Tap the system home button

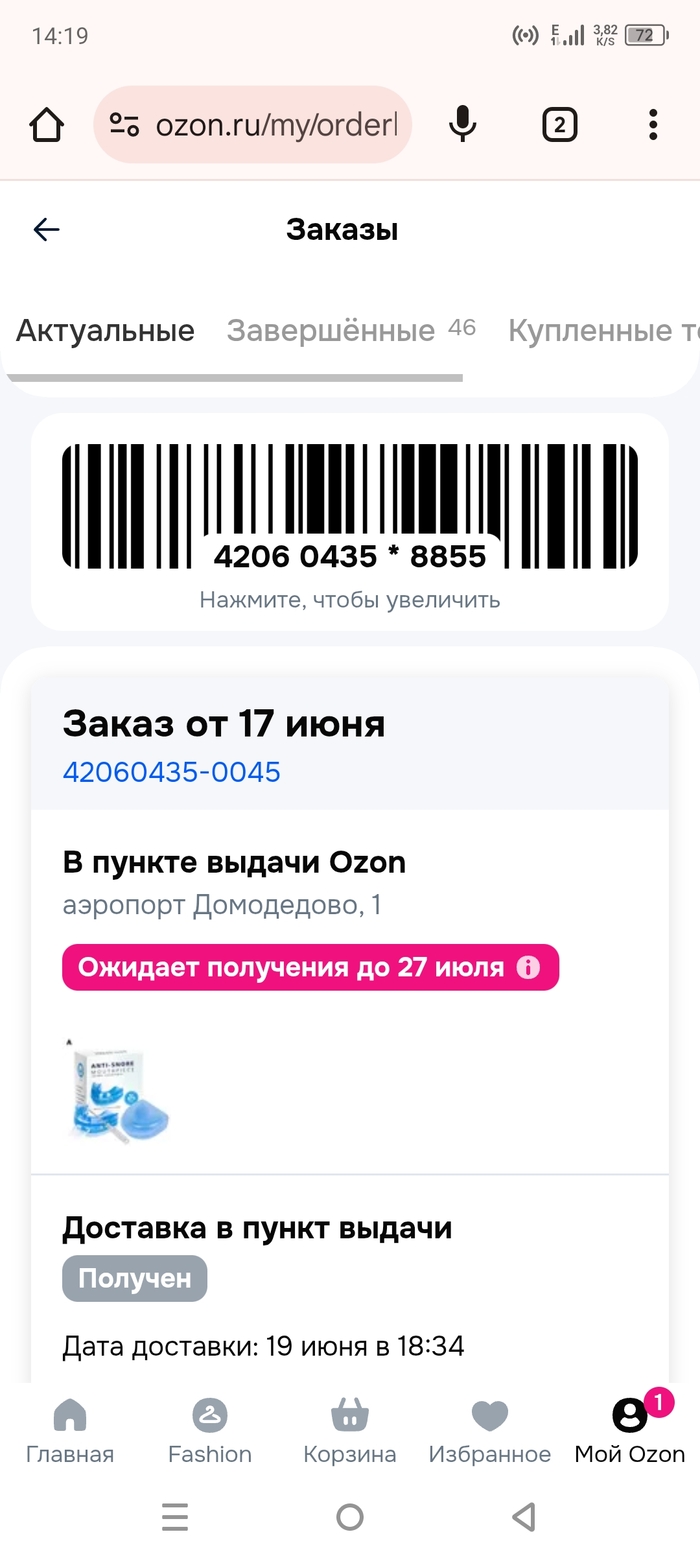[x=349, y=1517]
